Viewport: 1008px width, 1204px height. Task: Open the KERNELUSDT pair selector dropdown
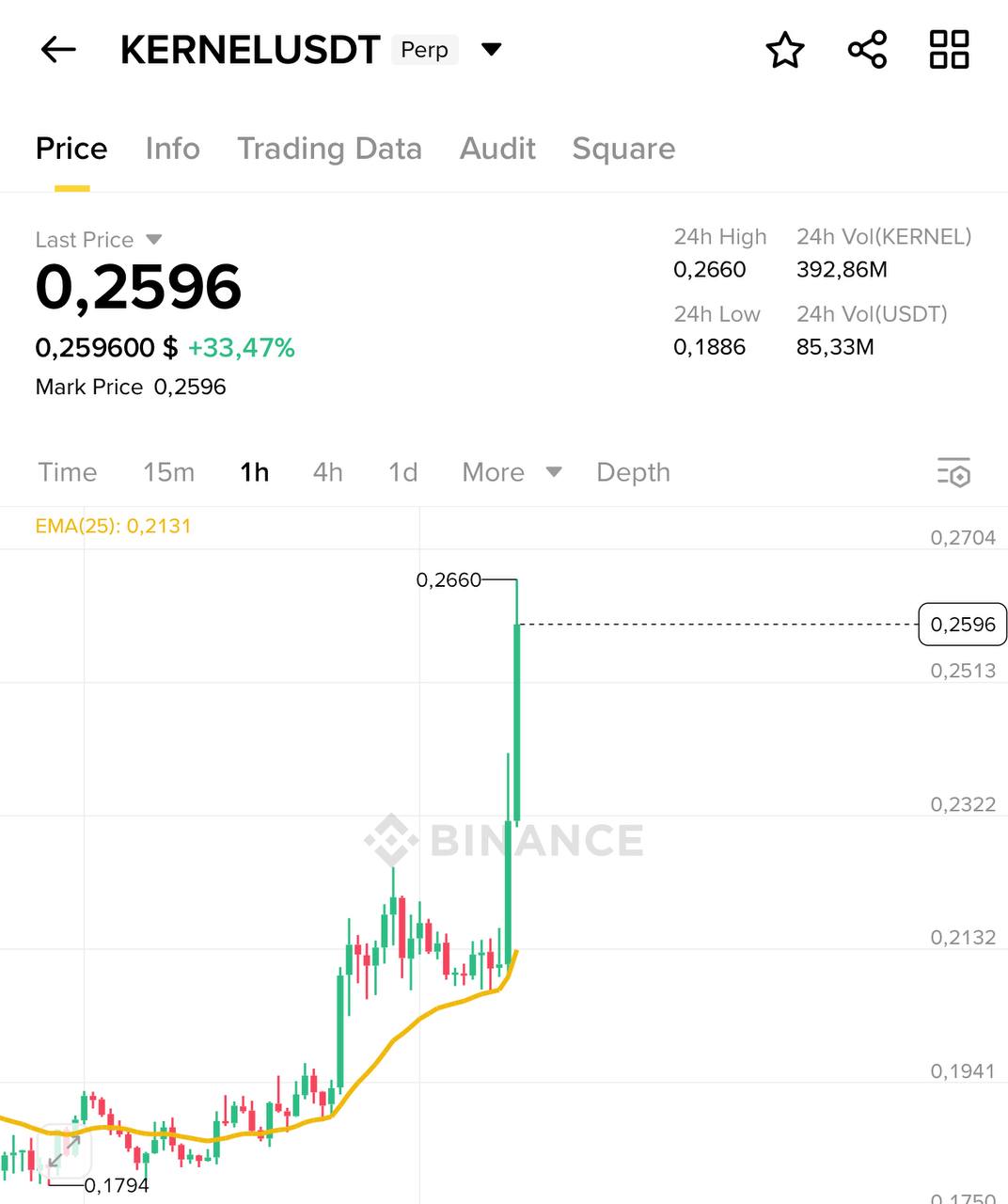pos(491,50)
